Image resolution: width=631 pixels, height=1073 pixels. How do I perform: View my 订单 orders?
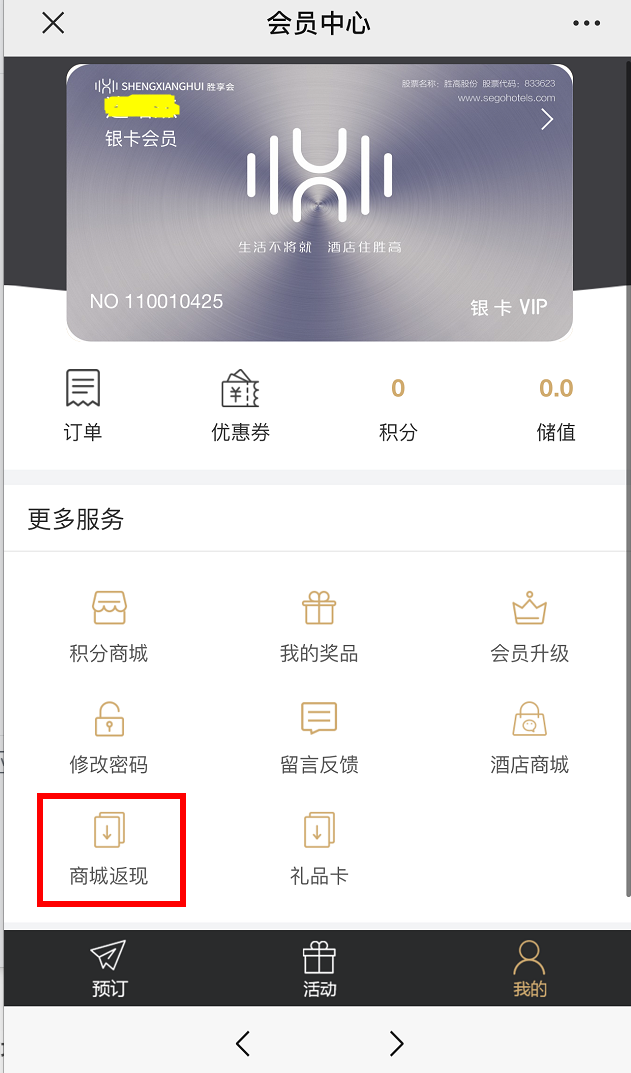[x=82, y=405]
